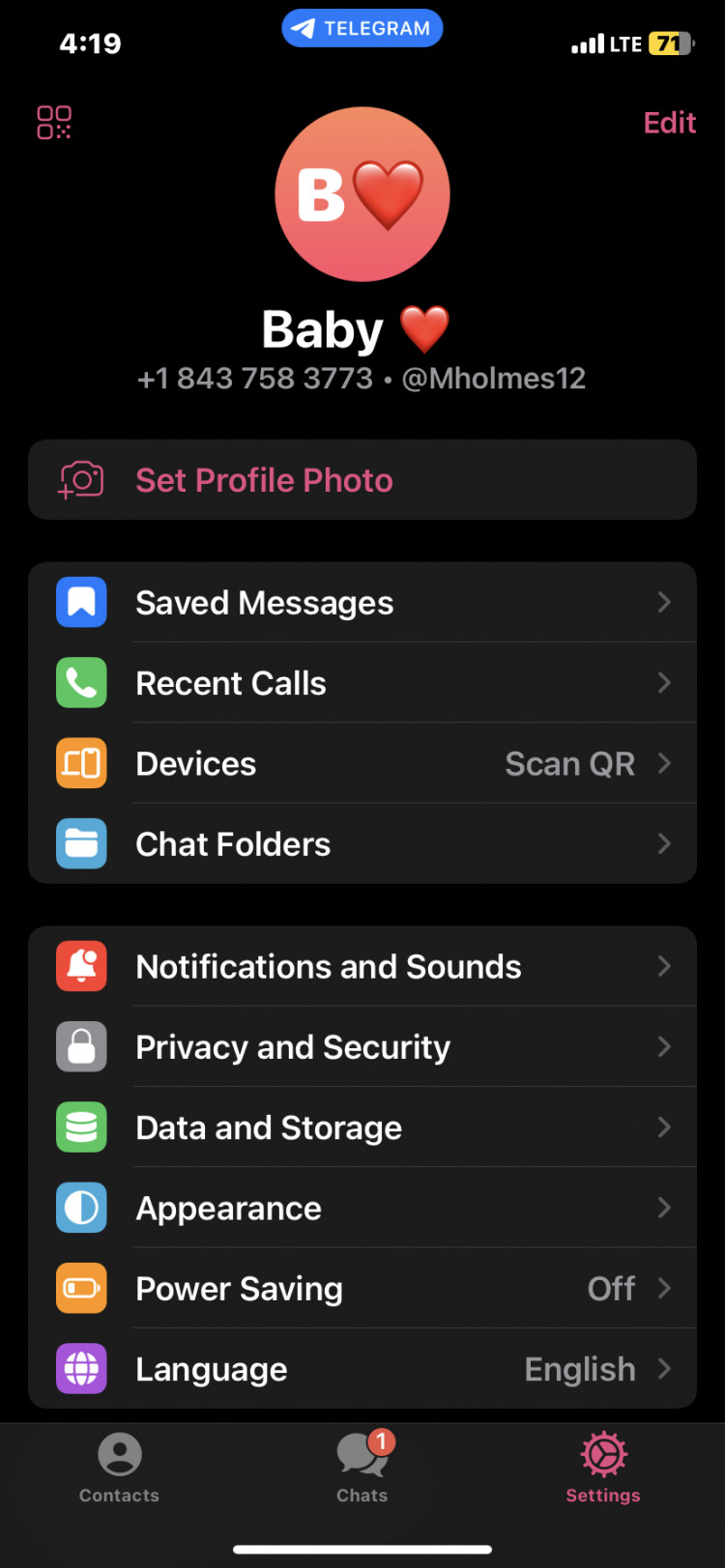Open the Baby profile avatar
Viewport: 725px width, 1568px height.
coord(362,194)
